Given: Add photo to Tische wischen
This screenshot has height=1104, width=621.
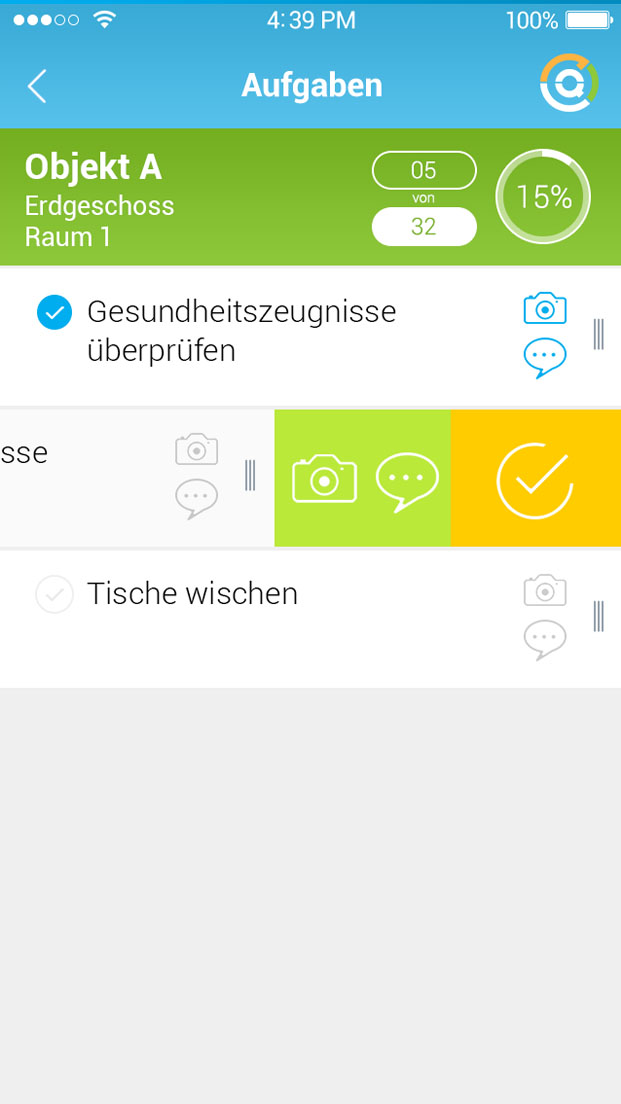Looking at the screenshot, I should click(545, 590).
